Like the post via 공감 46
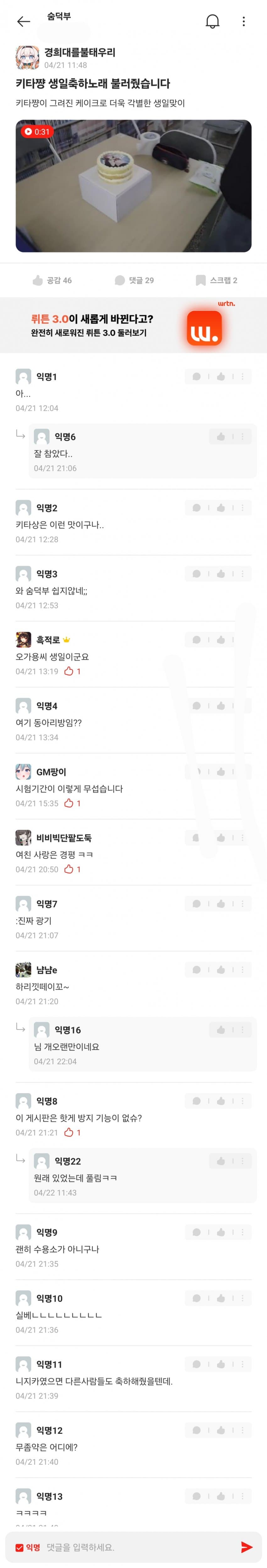This screenshot has height=1568, width=267. pyautogui.click(x=52, y=280)
